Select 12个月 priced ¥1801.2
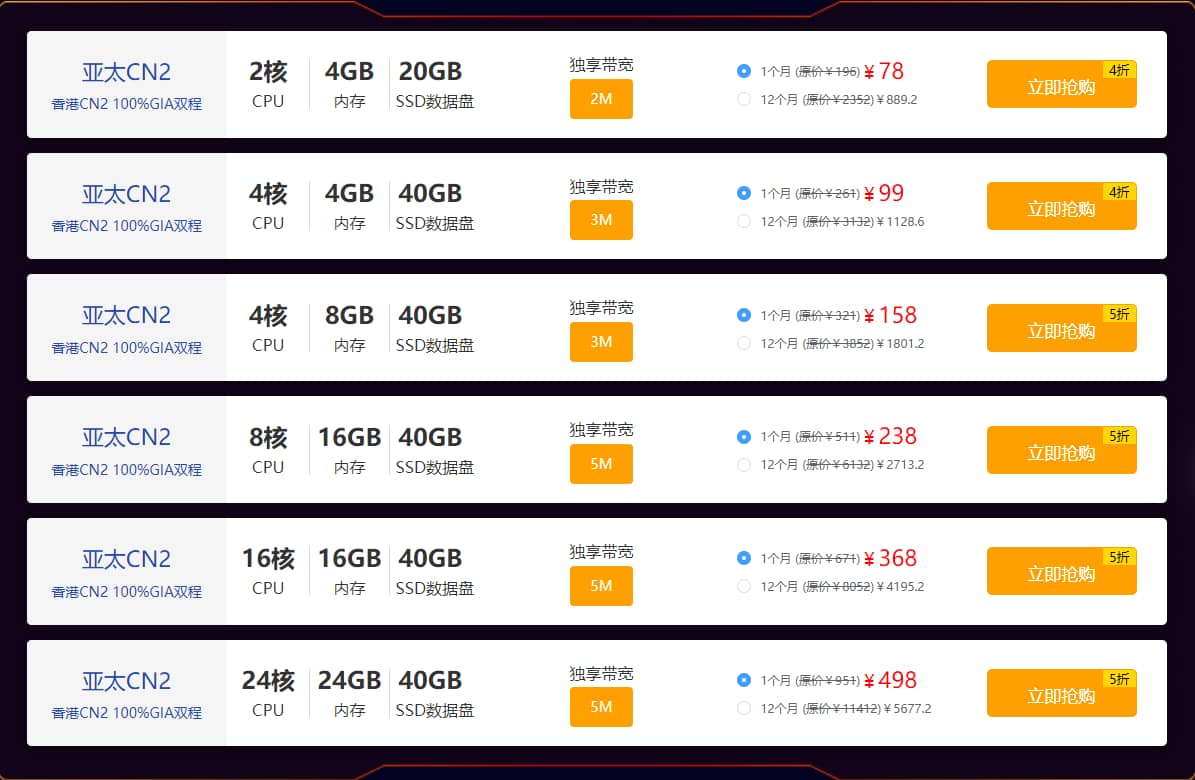1195x780 pixels. (x=744, y=343)
